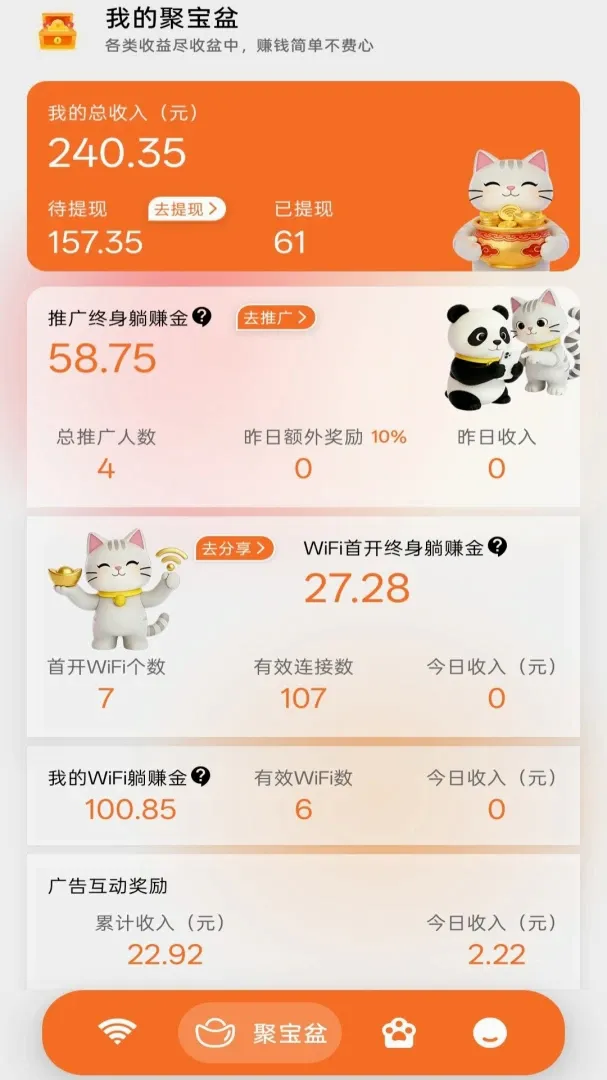Select the 聚宝盆 tab
The image size is (607, 1080).
pyautogui.click(x=260, y=1033)
